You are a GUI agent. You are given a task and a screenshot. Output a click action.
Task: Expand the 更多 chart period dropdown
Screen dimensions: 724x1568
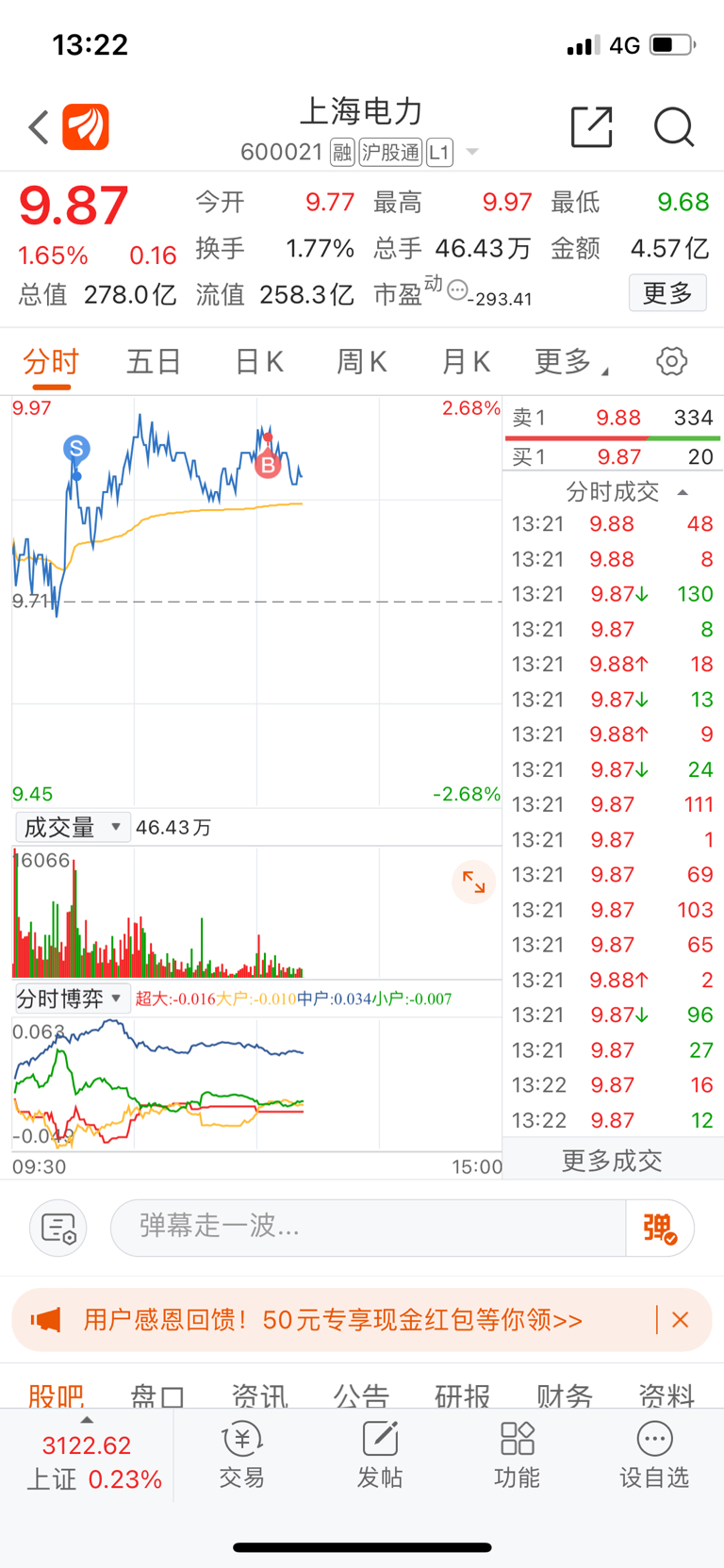pos(570,361)
